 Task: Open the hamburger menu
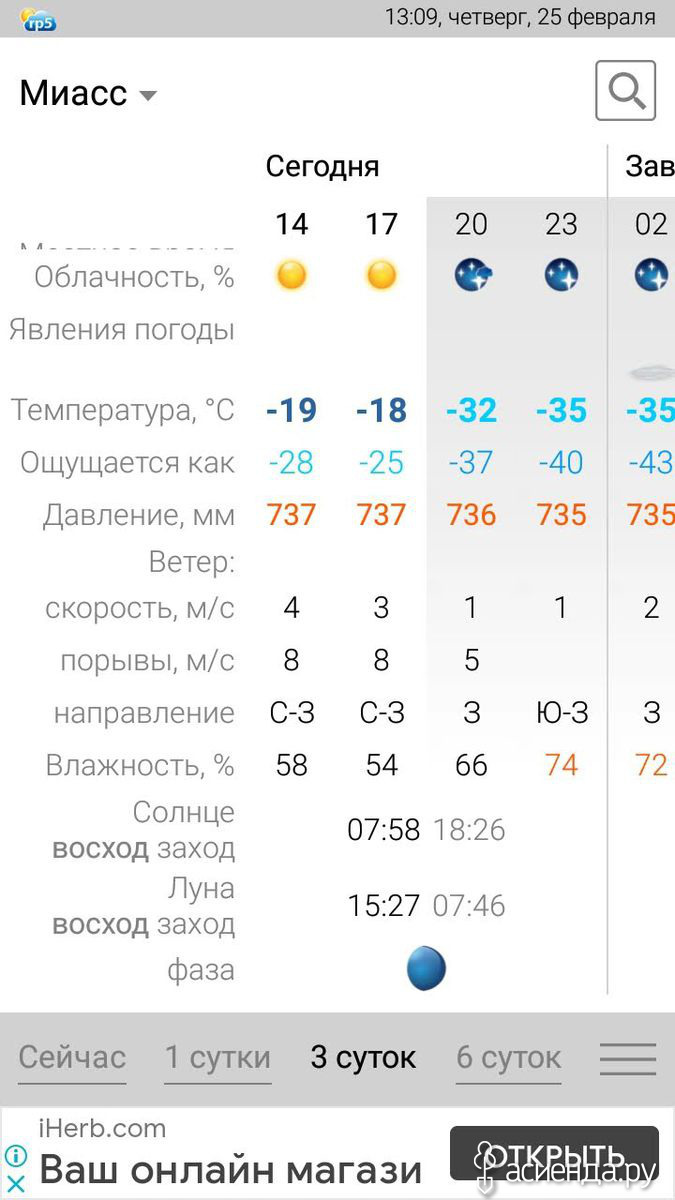[628, 1059]
